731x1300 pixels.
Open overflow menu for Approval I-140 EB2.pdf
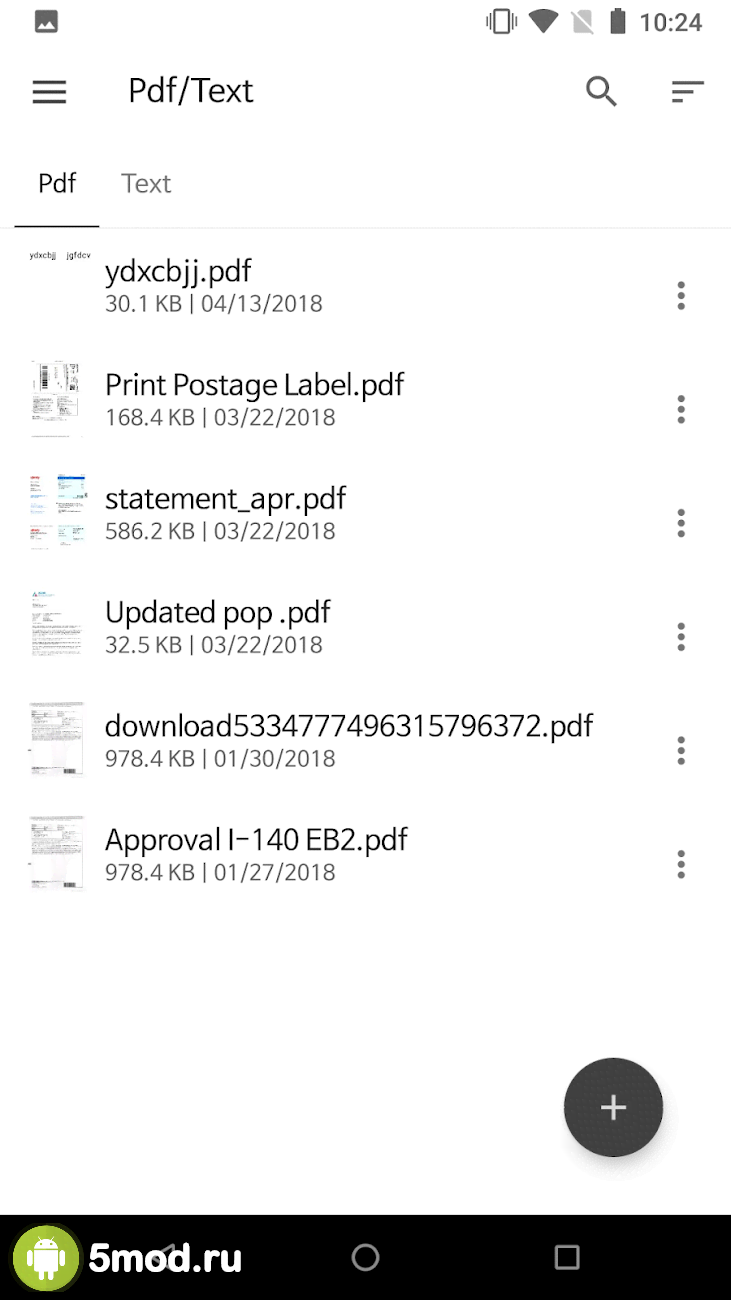(x=681, y=864)
